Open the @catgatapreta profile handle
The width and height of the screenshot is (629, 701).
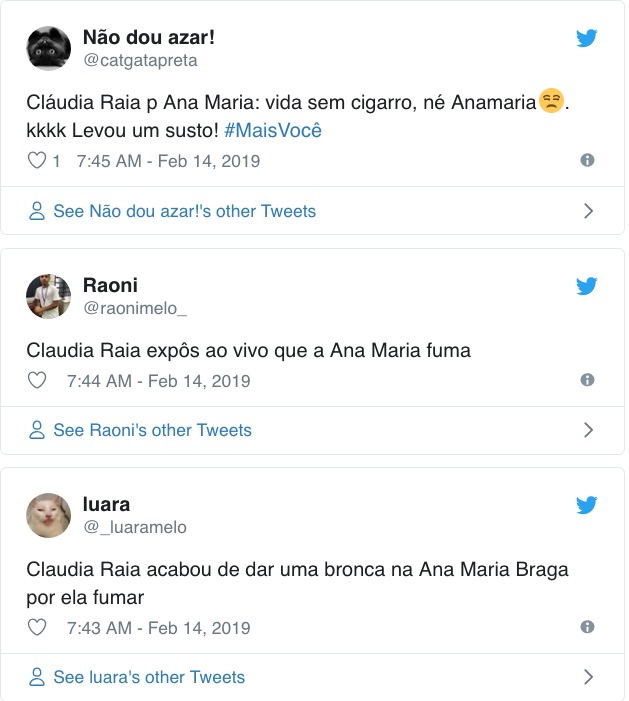pos(140,60)
